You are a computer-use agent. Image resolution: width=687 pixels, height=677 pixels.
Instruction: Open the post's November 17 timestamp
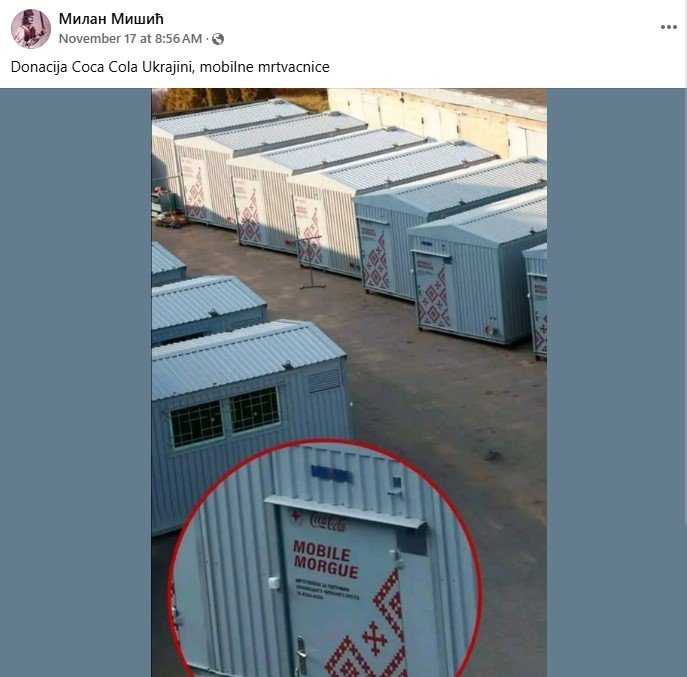130,39
